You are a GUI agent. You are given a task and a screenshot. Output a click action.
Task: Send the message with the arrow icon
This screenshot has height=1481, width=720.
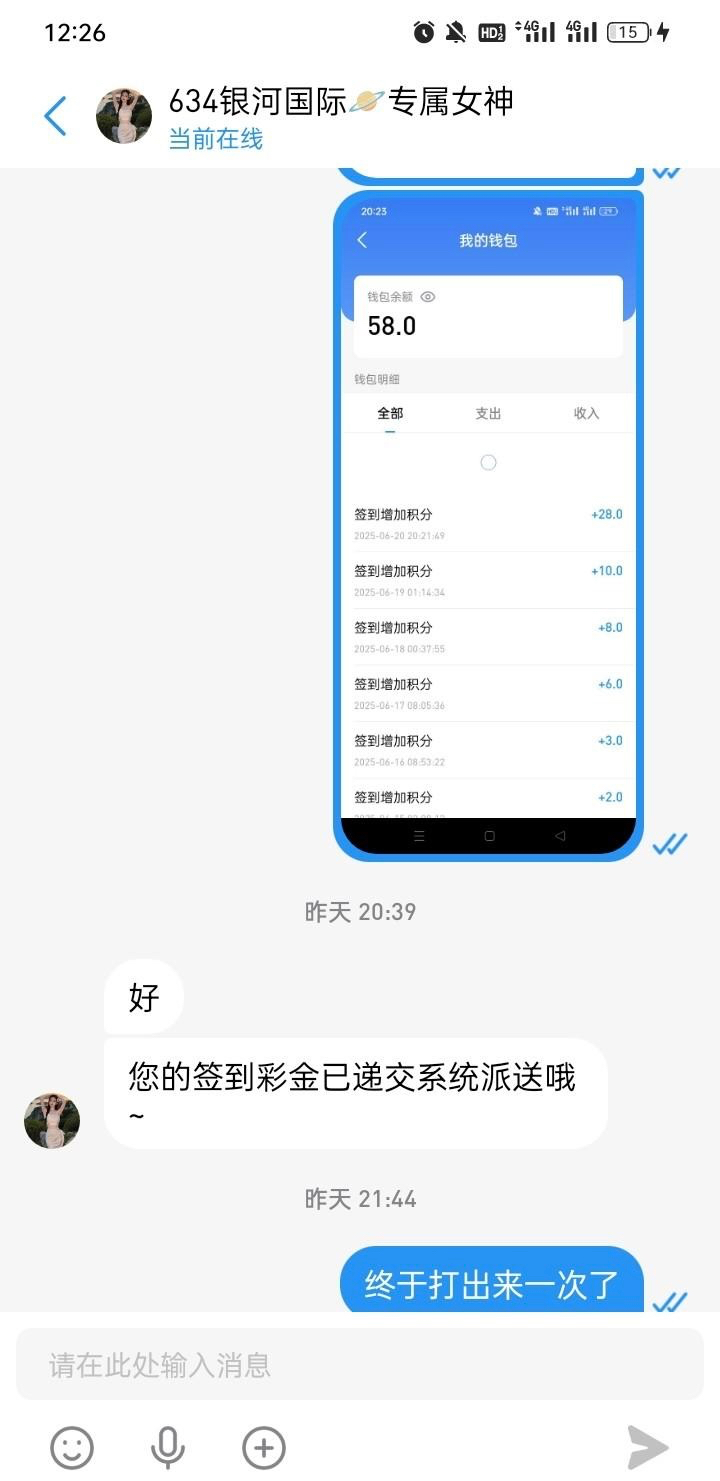(647, 1446)
